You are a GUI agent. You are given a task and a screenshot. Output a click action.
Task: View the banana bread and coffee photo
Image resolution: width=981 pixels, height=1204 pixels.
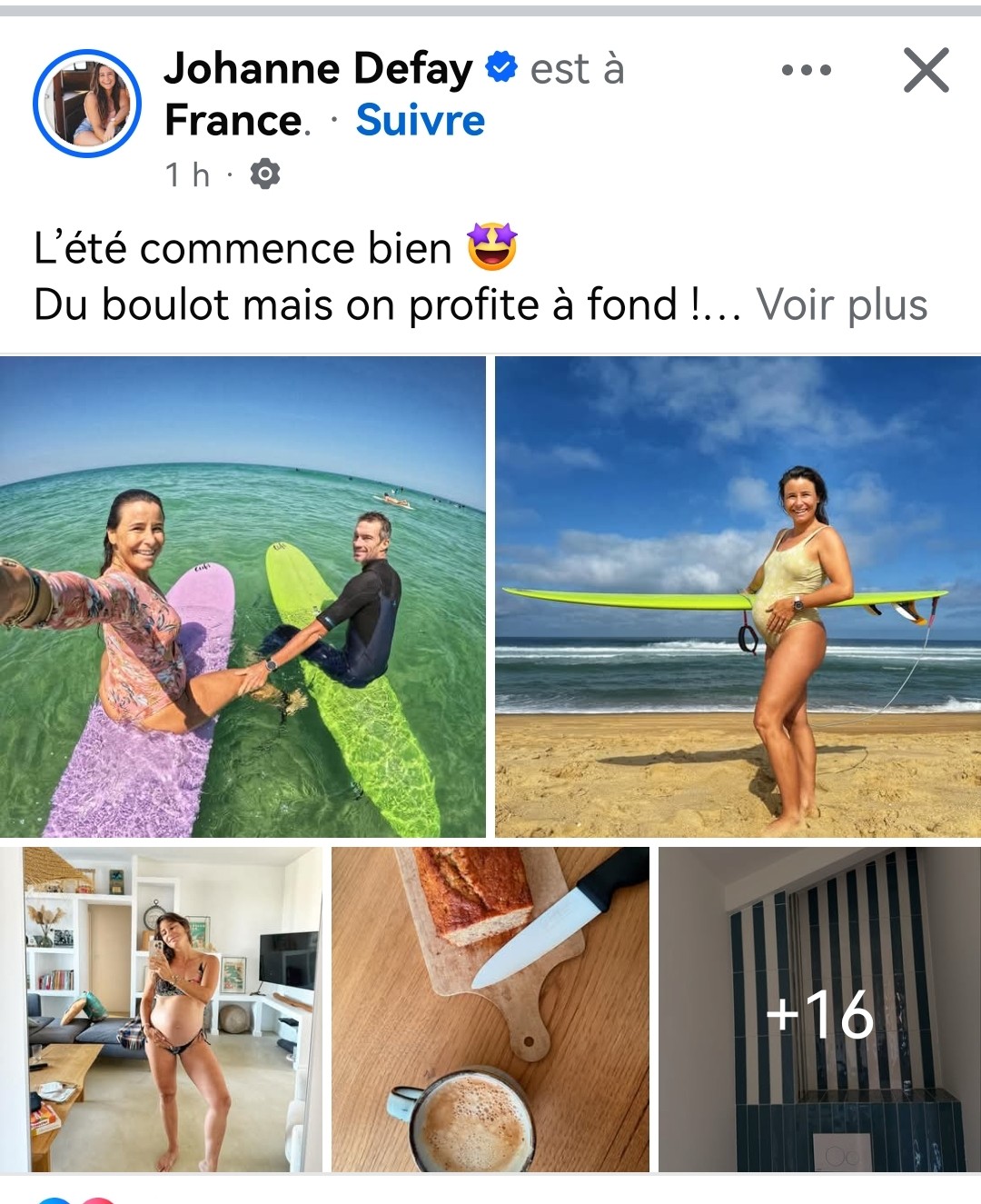pyautogui.click(x=490, y=1009)
